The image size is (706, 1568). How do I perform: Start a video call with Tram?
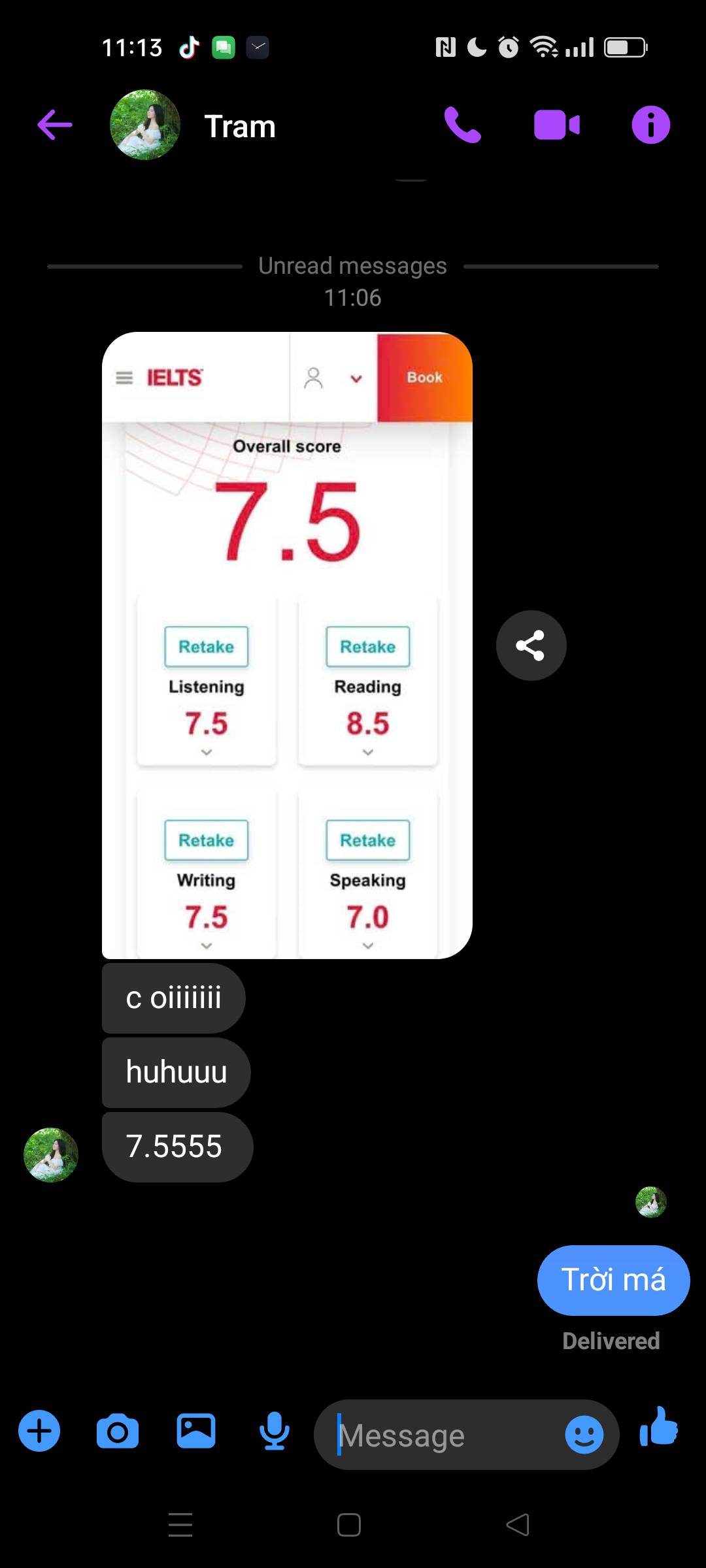point(556,125)
